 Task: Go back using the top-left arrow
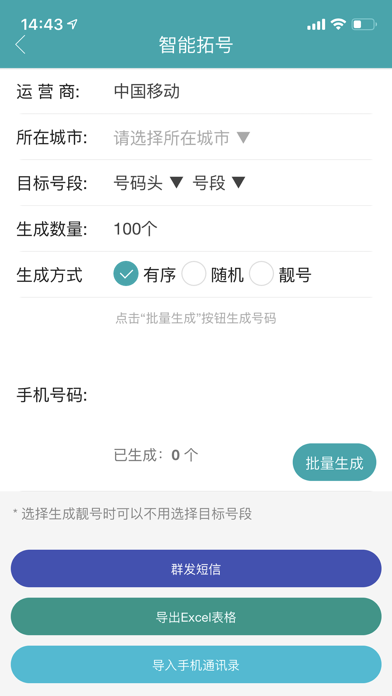click(x=20, y=45)
